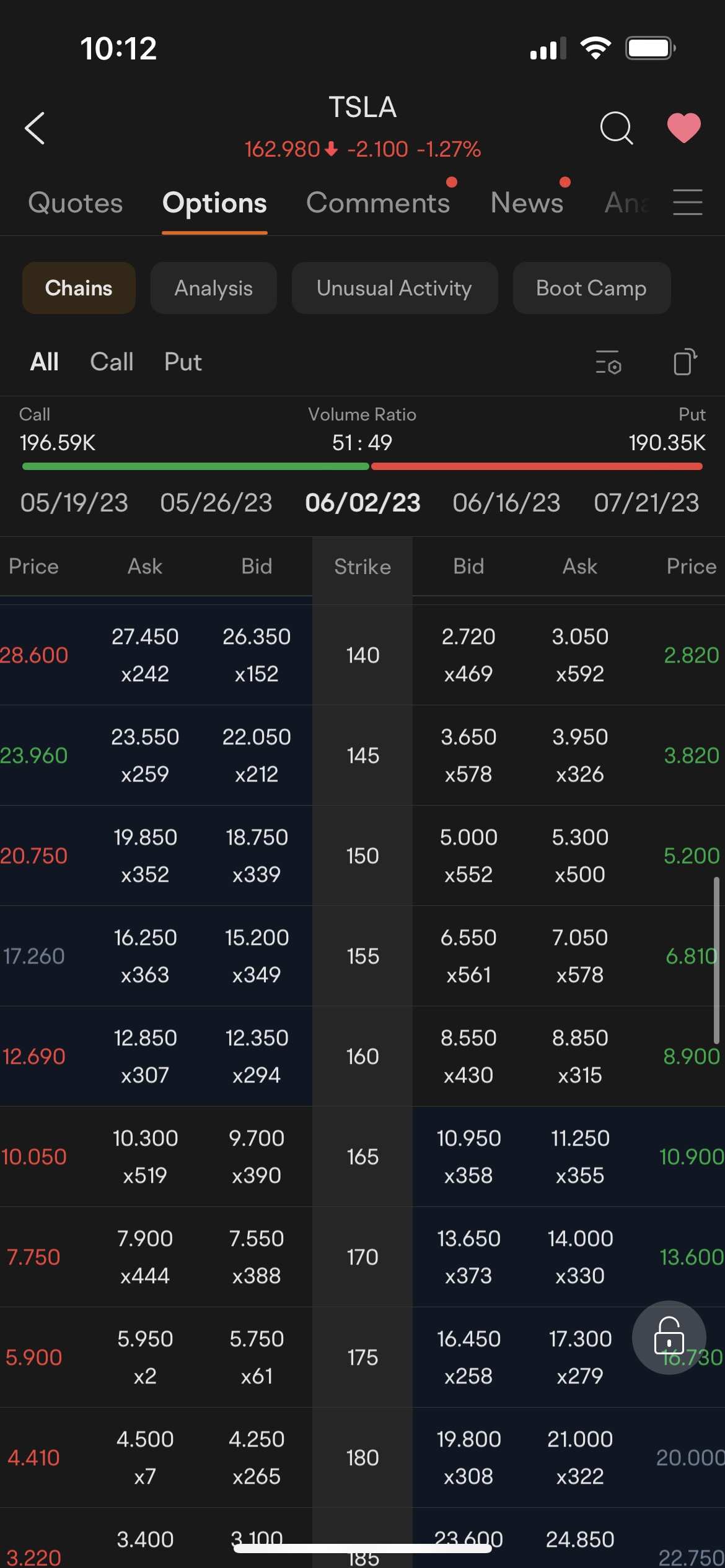Open the News tab
This screenshot has width=725, height=1568.
[526, 203]
